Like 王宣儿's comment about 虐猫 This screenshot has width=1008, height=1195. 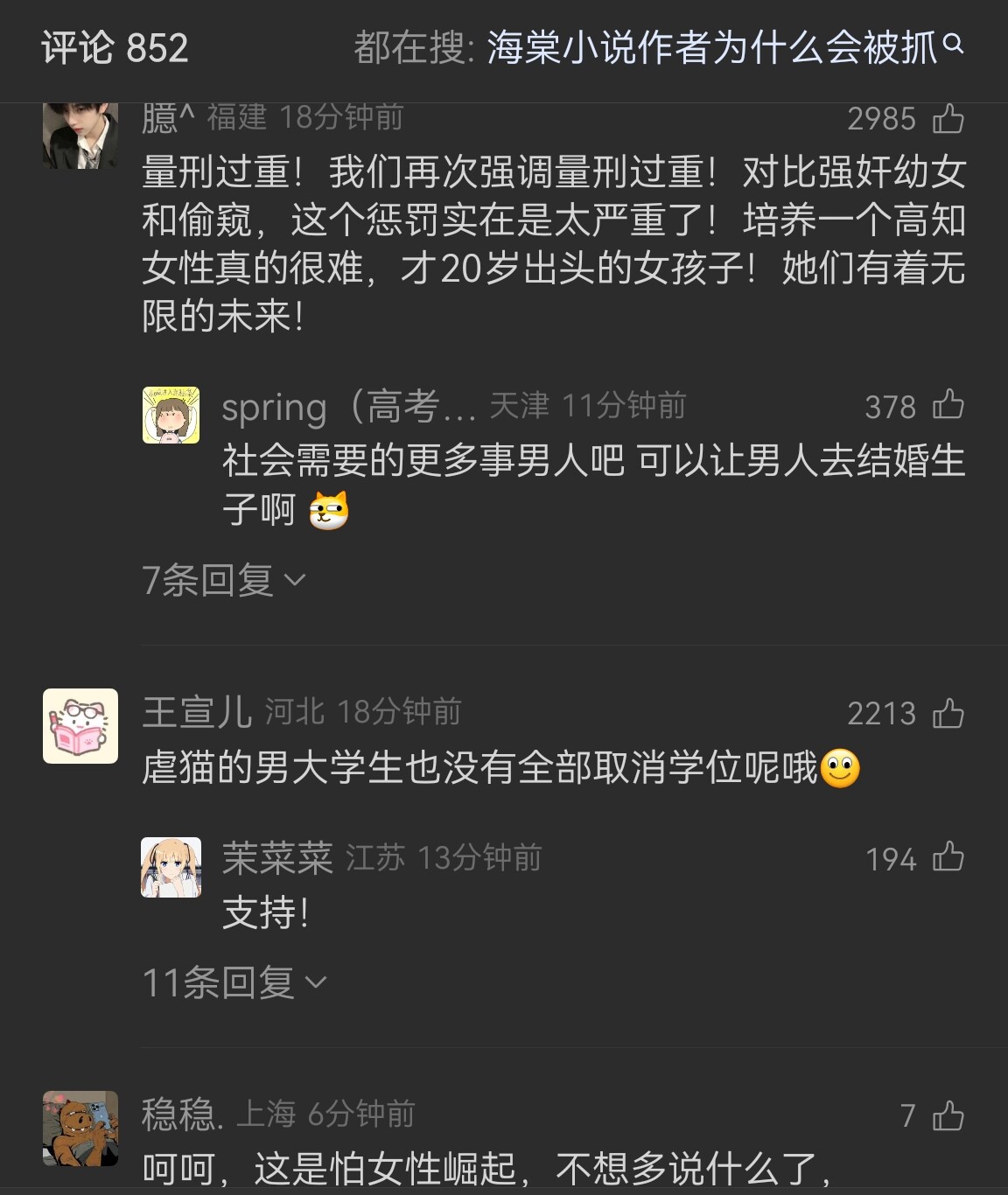[948, 714]
